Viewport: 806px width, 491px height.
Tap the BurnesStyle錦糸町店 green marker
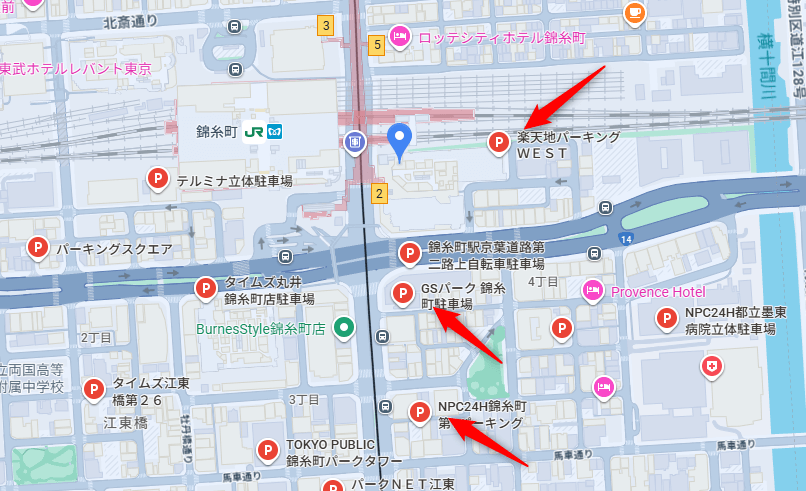(345, 327)
